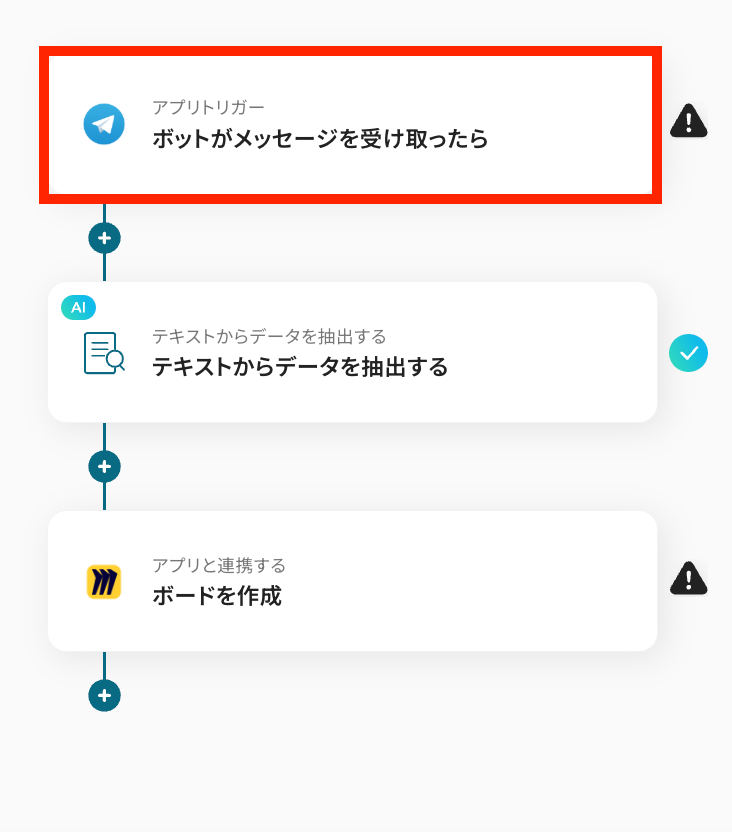Add a step right after the AI extraction step
Screen dimensions: 732x832
104,466
